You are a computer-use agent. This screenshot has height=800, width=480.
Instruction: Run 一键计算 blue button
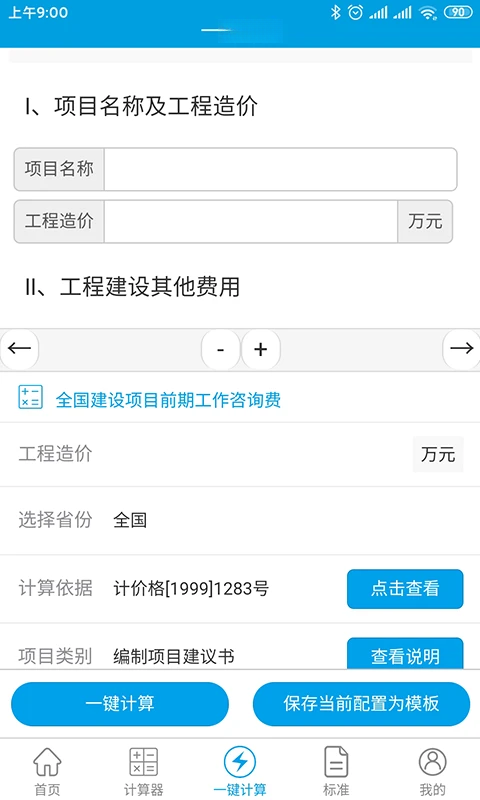click(x=120, y=704)
